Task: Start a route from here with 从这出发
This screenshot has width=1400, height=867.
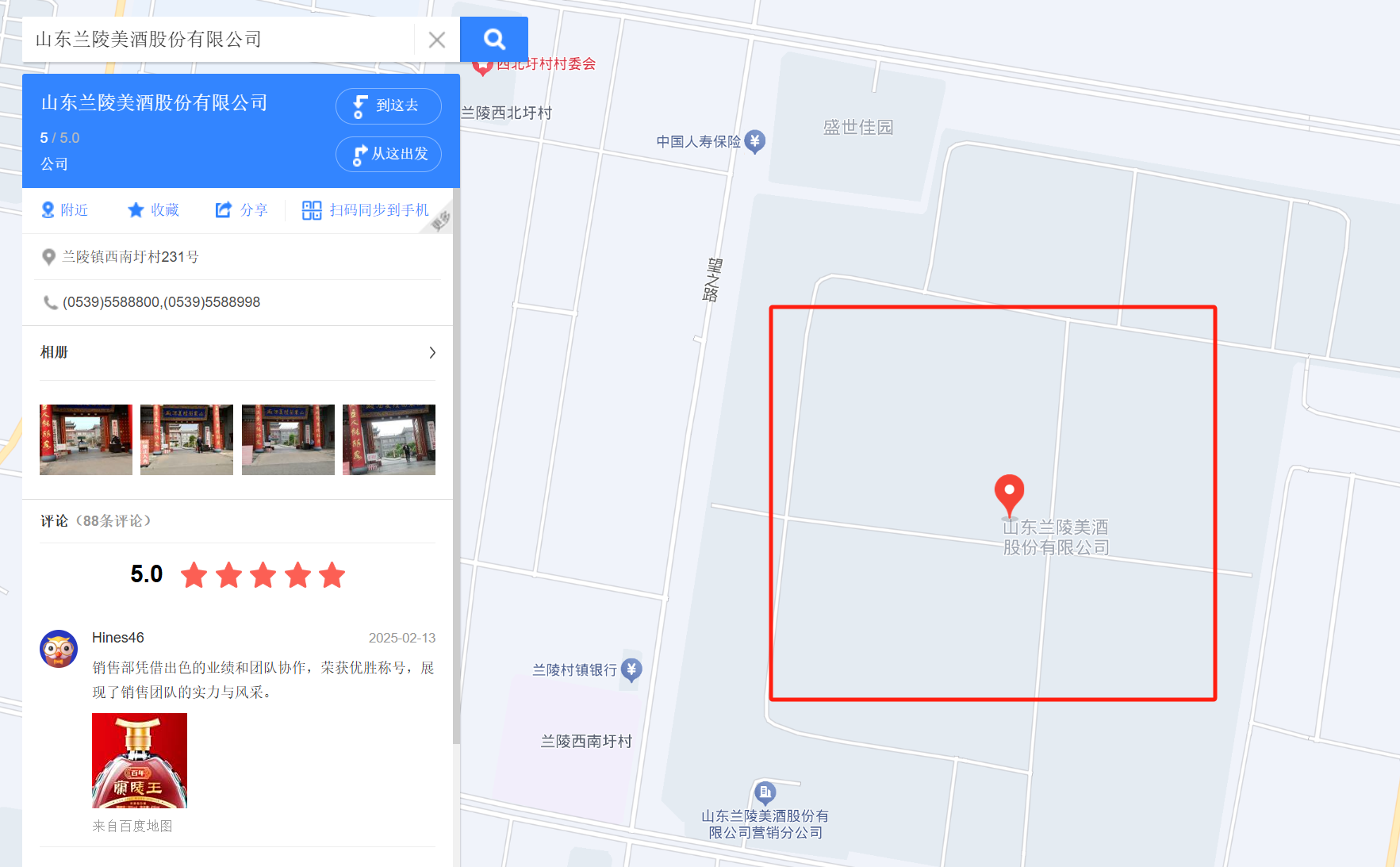Action: pyautogui.click(x=388, y=154)
